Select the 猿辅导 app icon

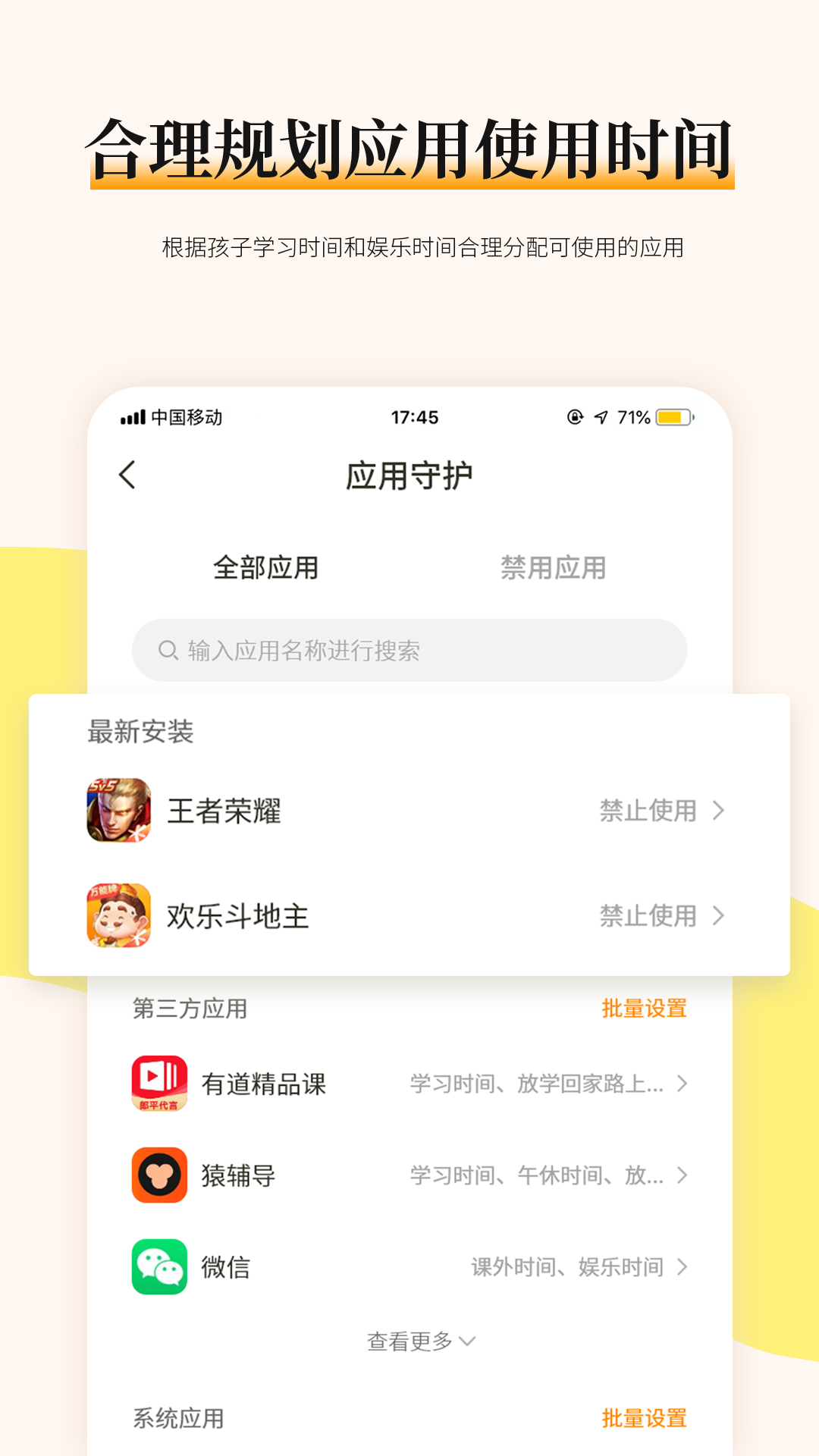(x=159, y=1176)
